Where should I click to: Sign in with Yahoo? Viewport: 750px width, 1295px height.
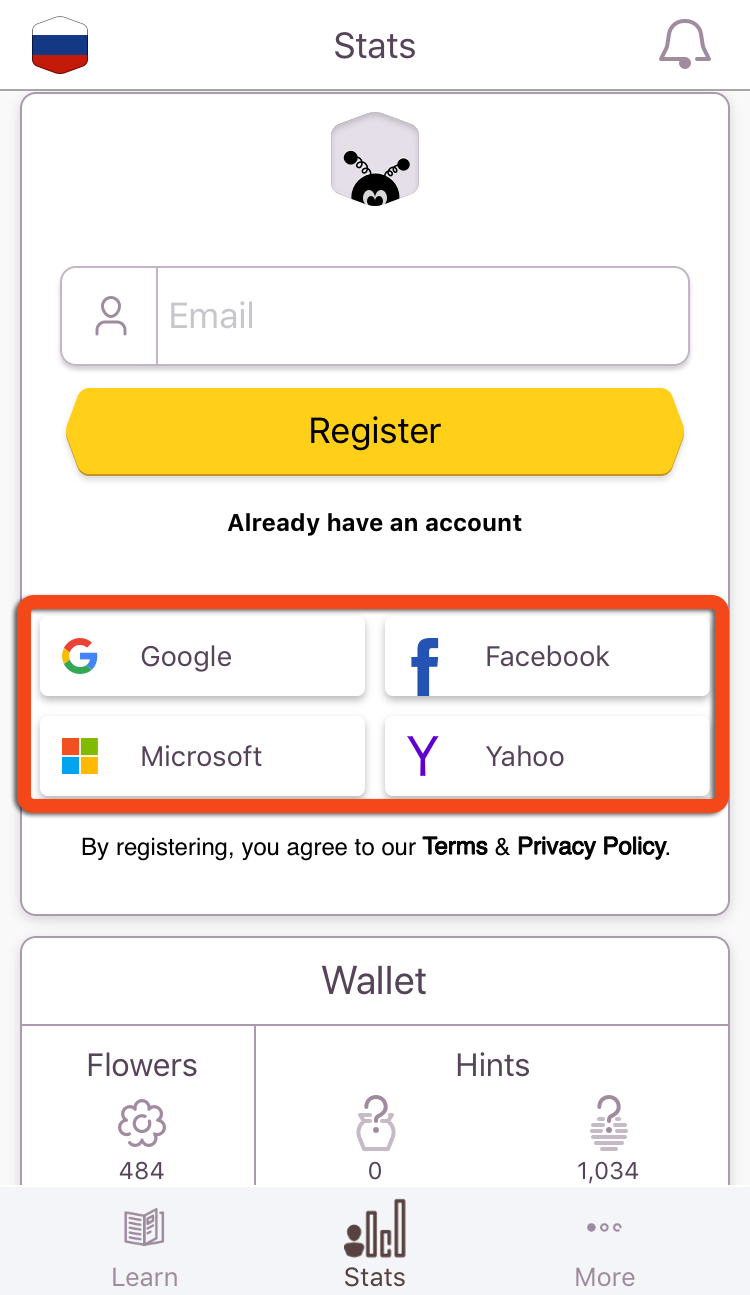[x=547, y=756]
